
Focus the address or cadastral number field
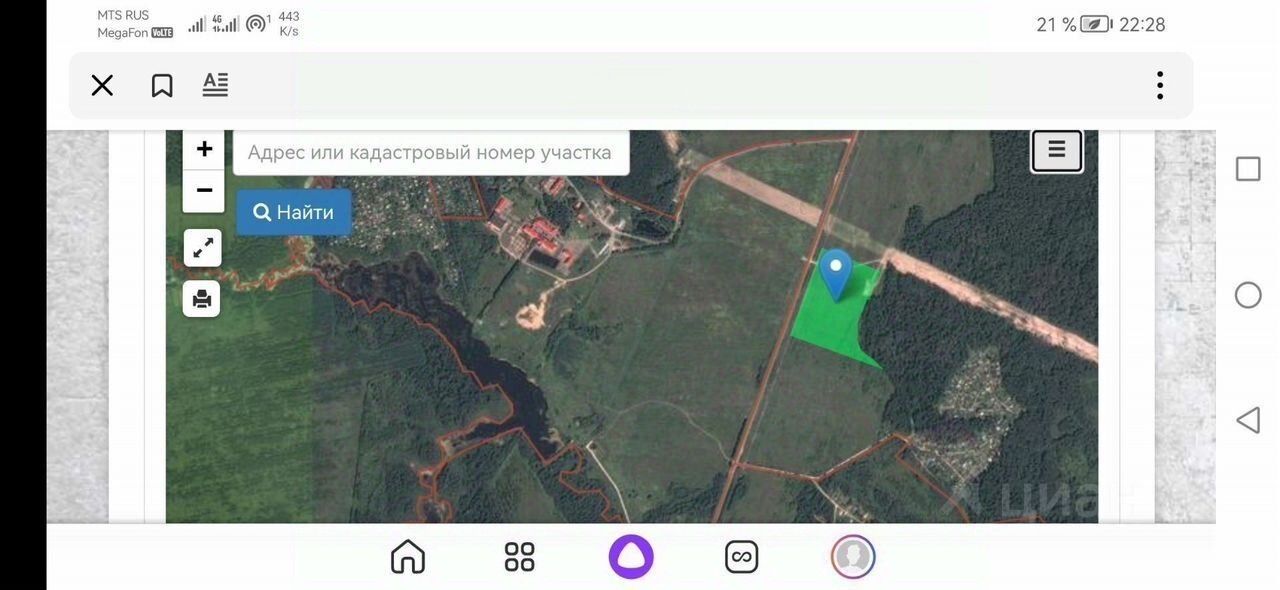(x=430, y=153)
